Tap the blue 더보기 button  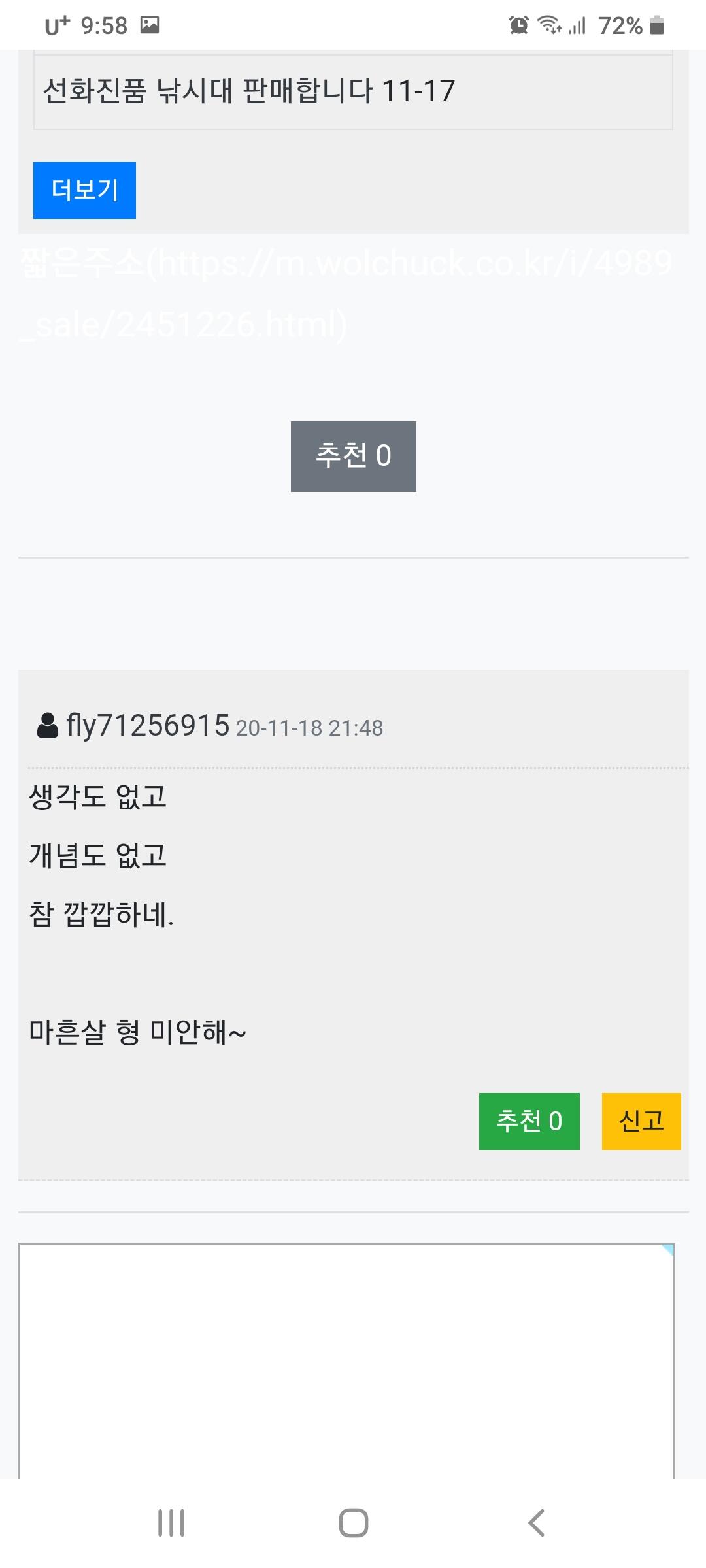(x=84, y=190)
